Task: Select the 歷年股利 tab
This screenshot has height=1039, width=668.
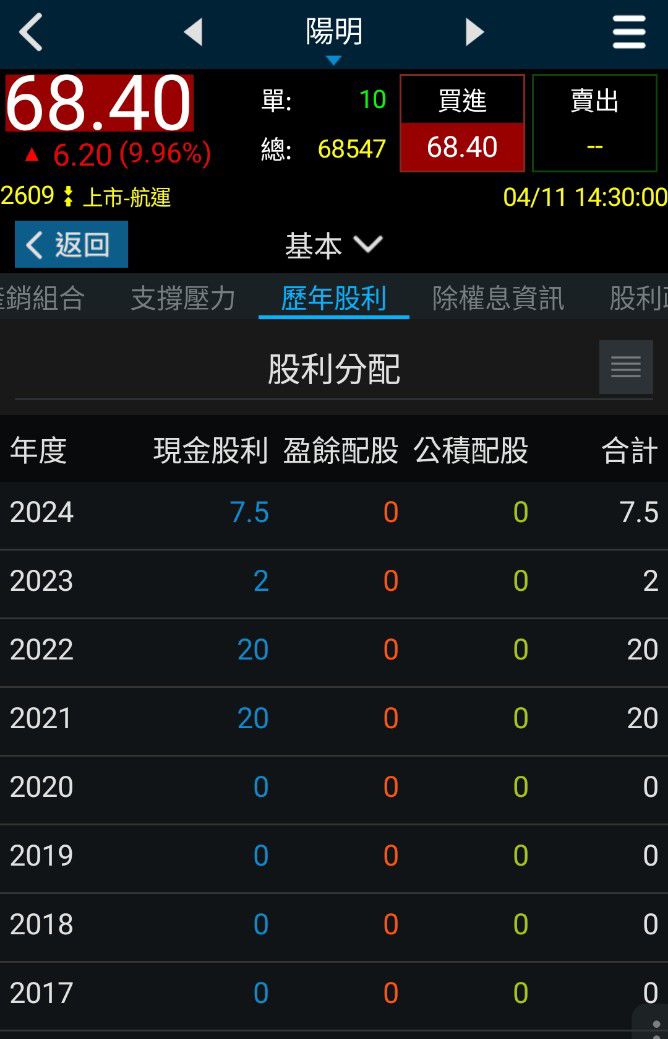Action: [334, 298]
